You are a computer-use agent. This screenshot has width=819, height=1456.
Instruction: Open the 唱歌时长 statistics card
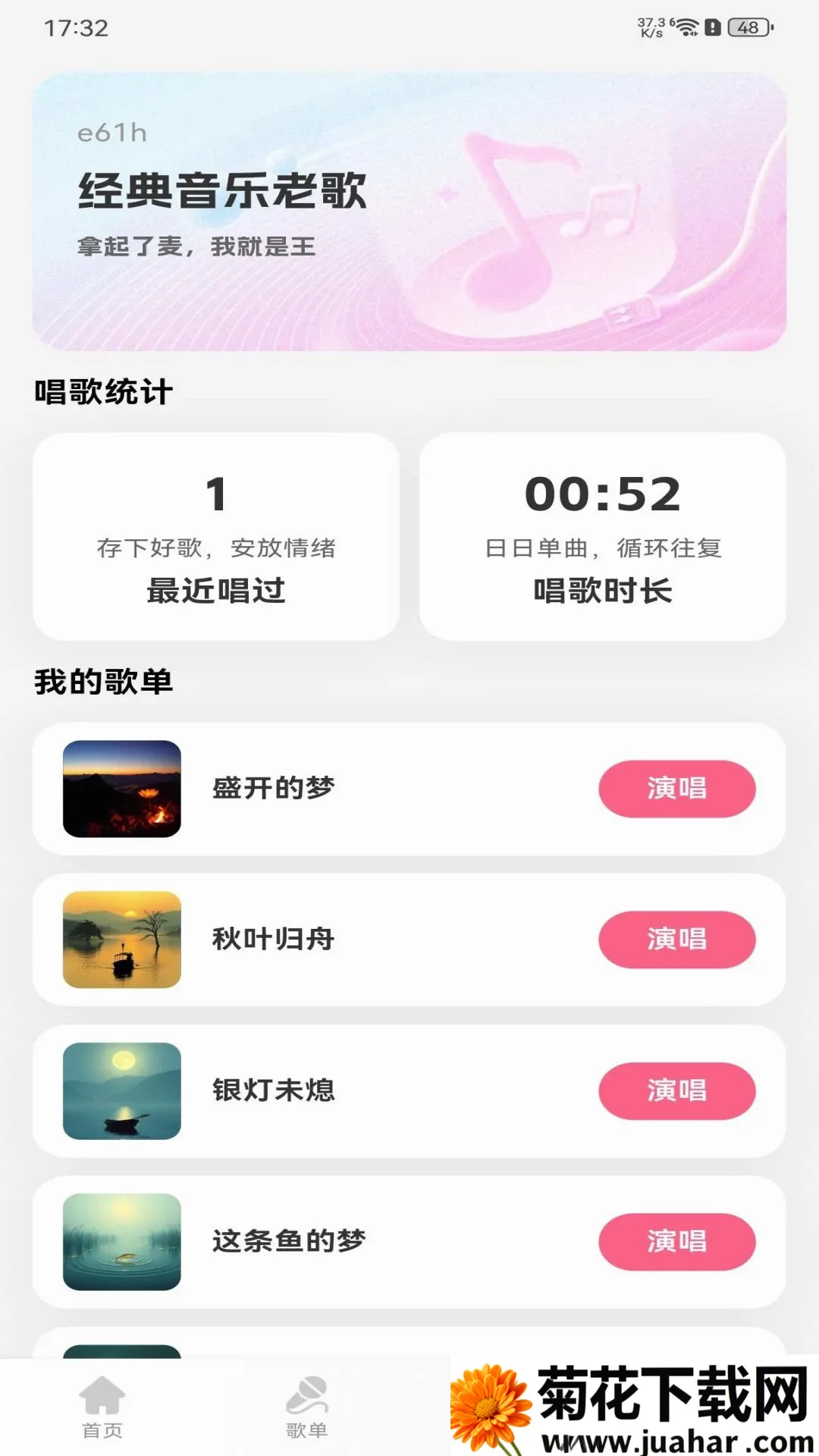pyautogui.click(x=603, y=537)
